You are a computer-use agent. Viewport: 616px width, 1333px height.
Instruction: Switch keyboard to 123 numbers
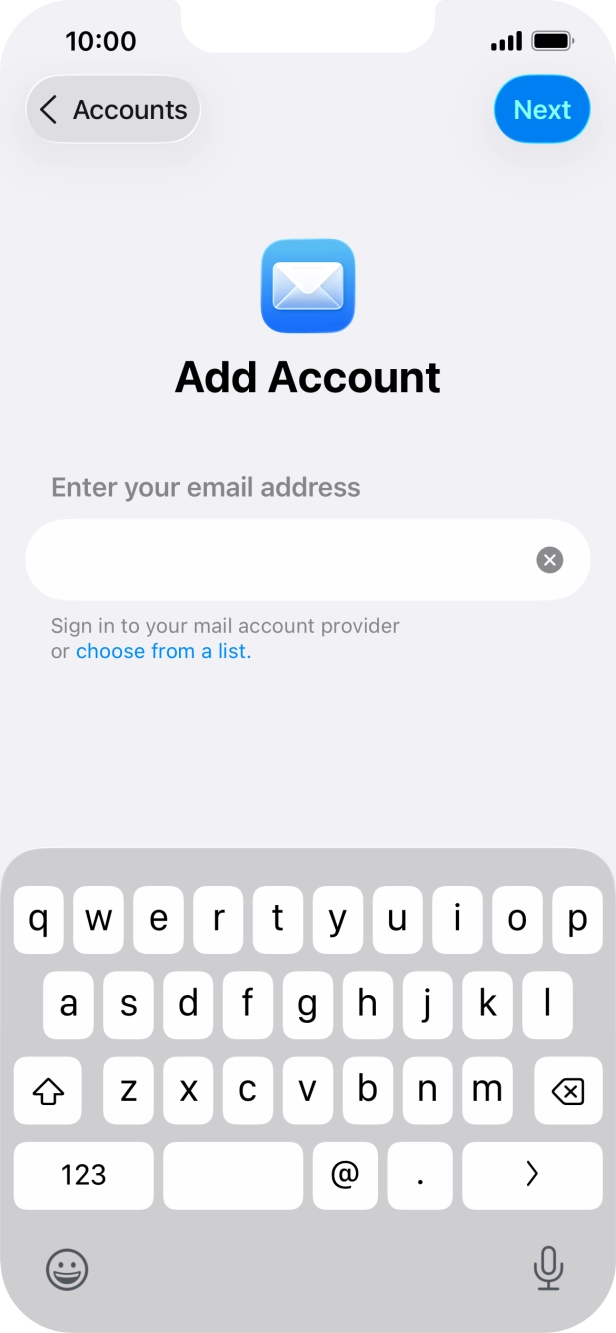click(x=84, y=1175)
